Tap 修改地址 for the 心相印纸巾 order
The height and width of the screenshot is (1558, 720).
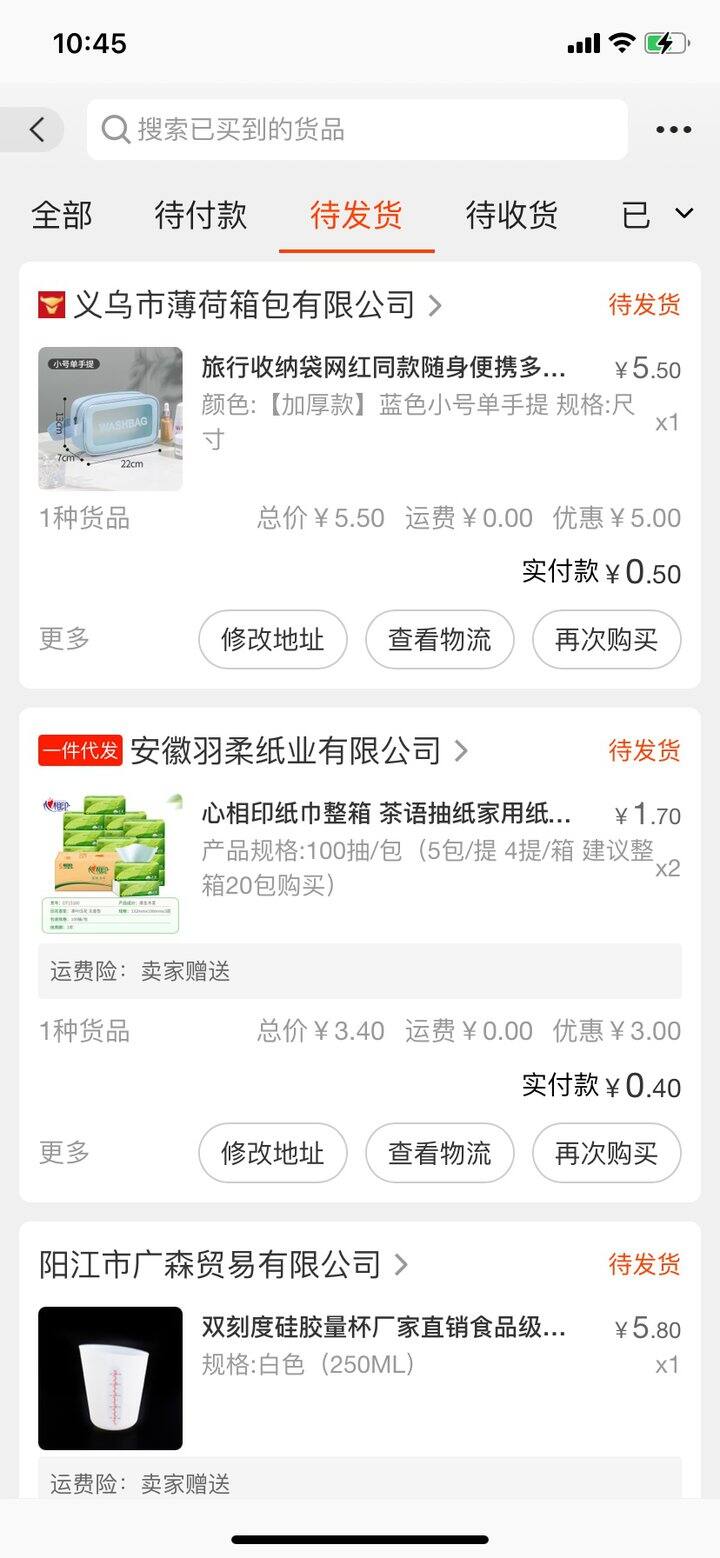pyautogui.click(x=273, y=1152)
